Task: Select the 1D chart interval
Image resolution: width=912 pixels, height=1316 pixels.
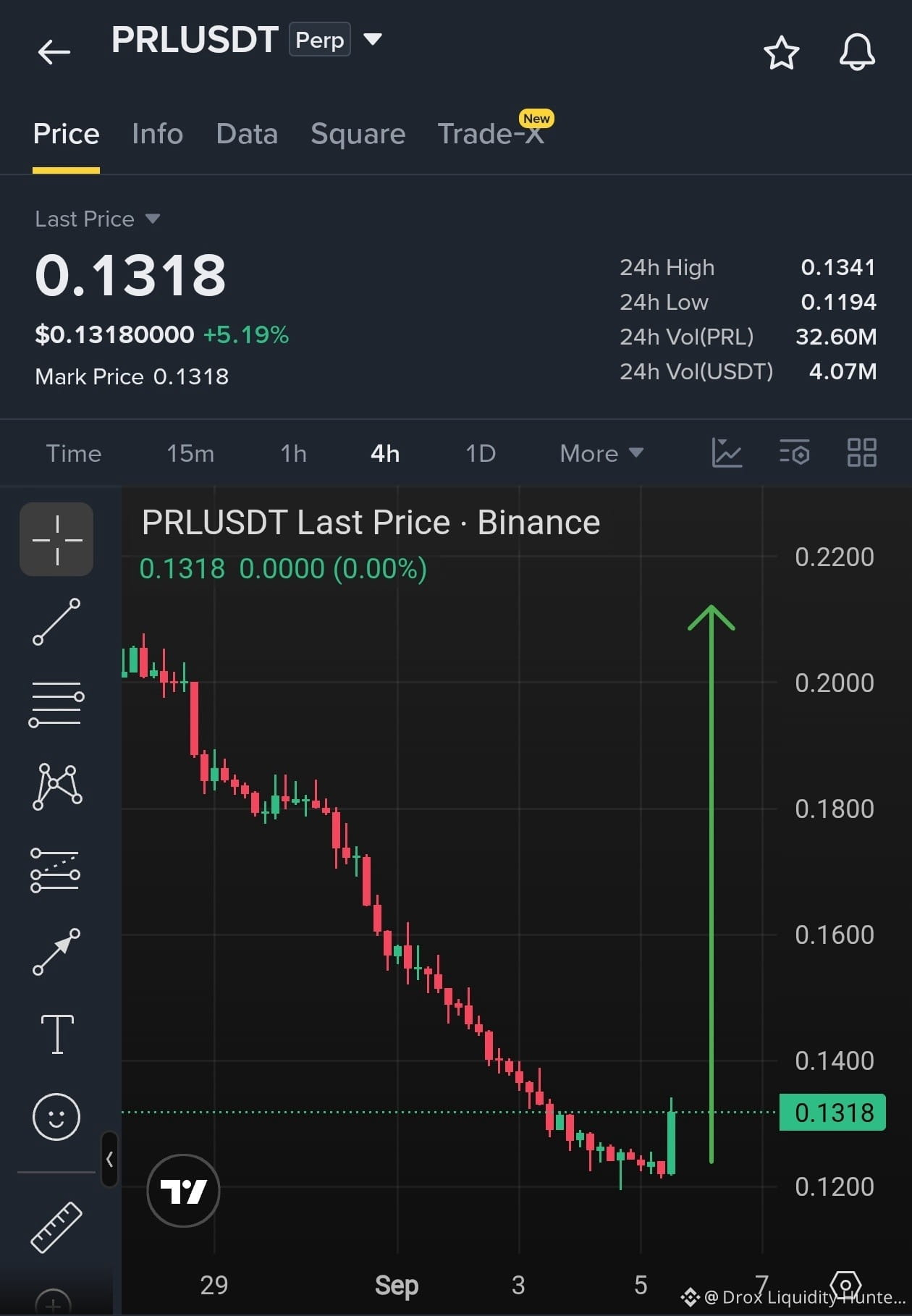Action: pos(481,453)
